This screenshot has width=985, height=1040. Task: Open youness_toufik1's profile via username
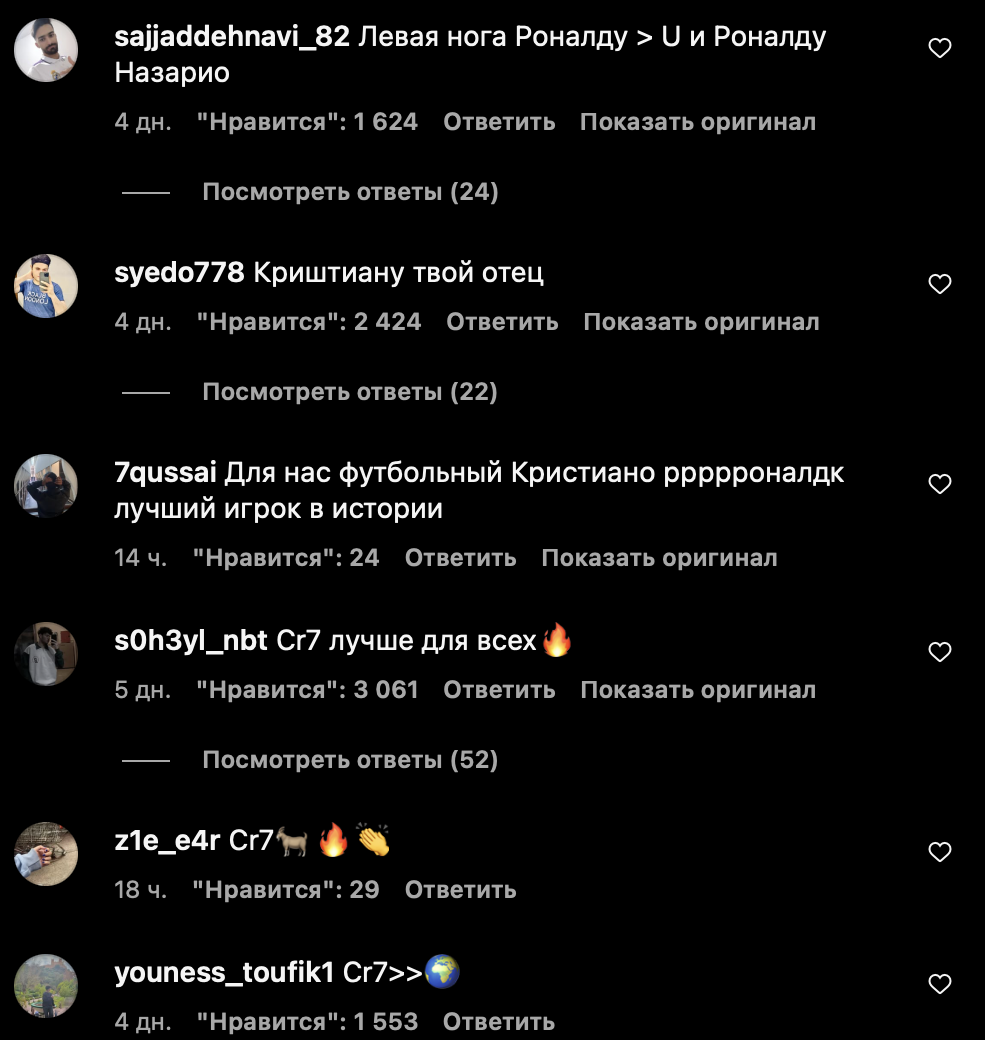pyautogui.click(x=224, y=973)
